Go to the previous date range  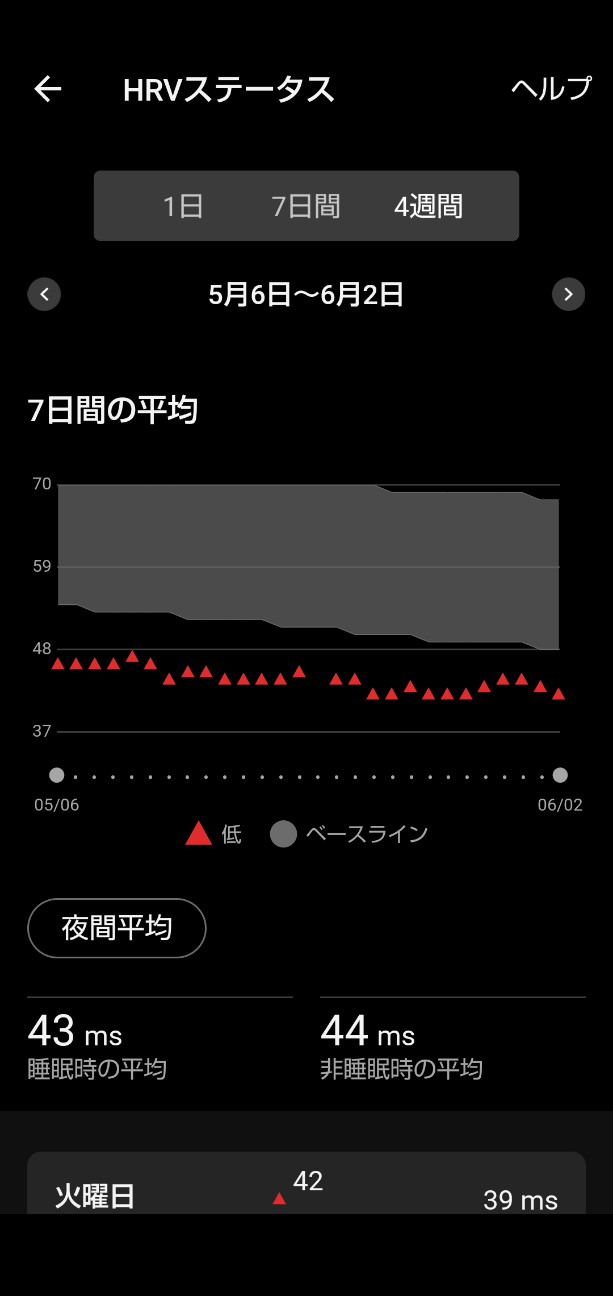pyautogui.click(x=44, y=294)
